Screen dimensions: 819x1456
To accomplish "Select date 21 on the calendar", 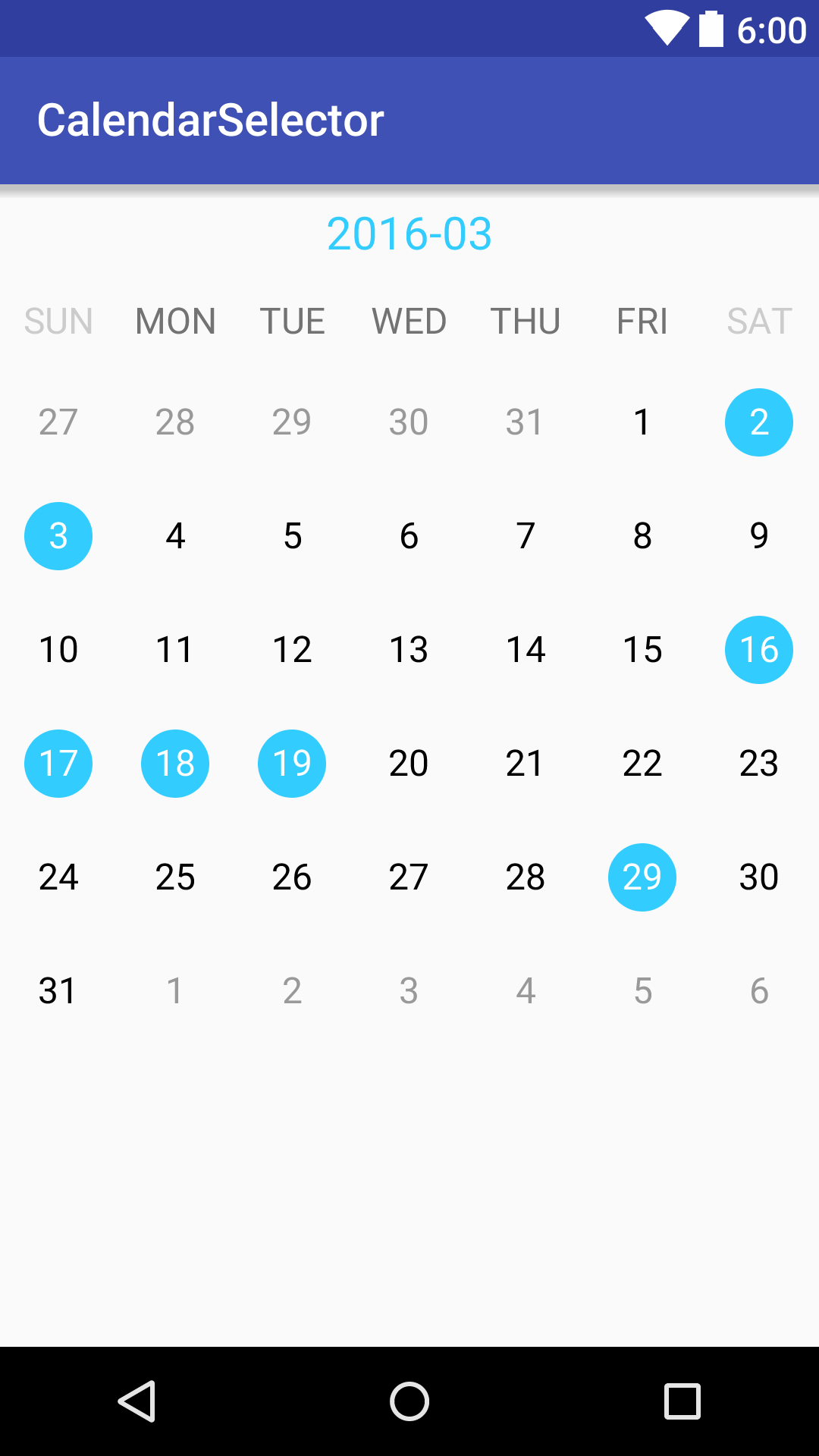I will [526, 764].
